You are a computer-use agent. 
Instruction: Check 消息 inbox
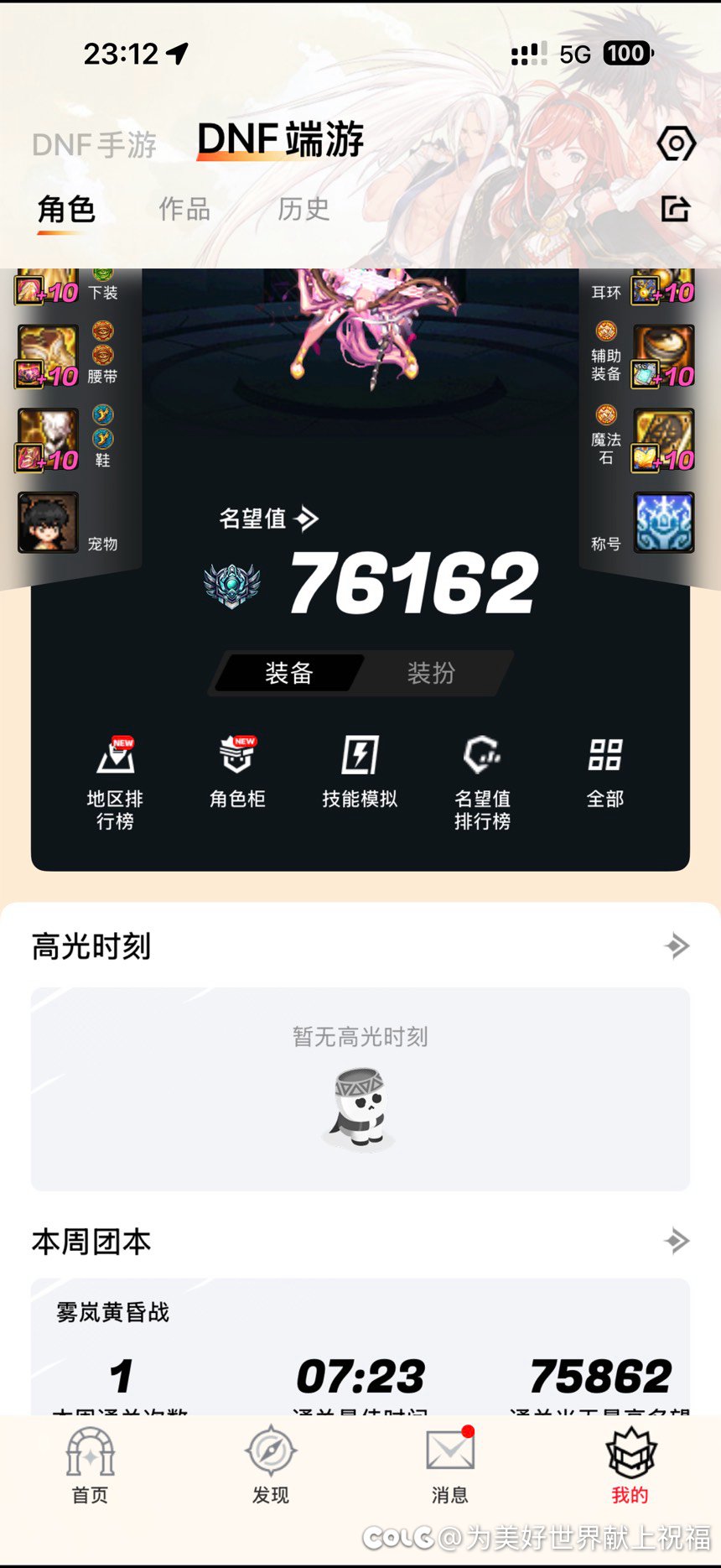(450, 1466)
